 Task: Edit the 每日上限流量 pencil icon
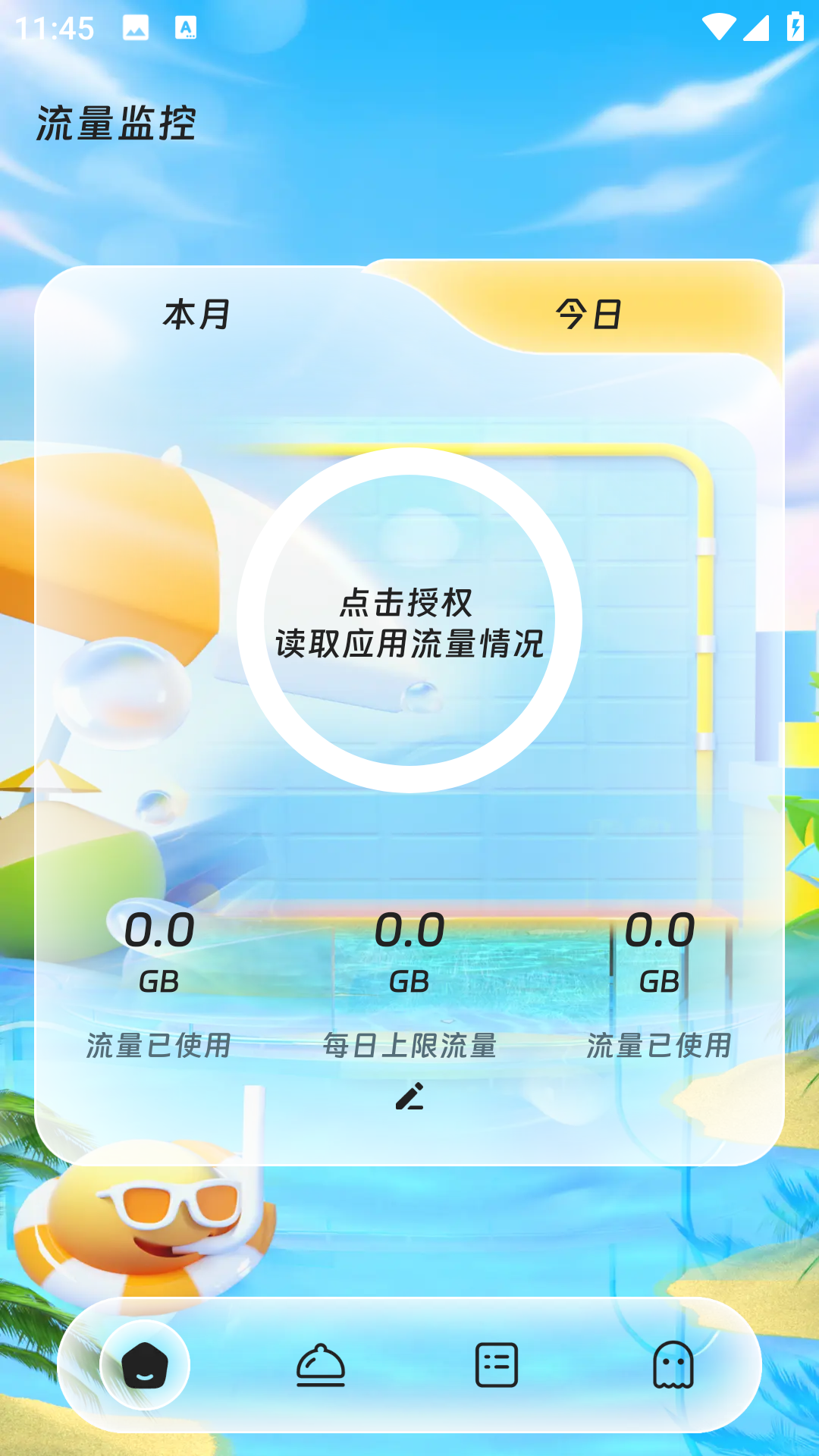point(409,1097)
